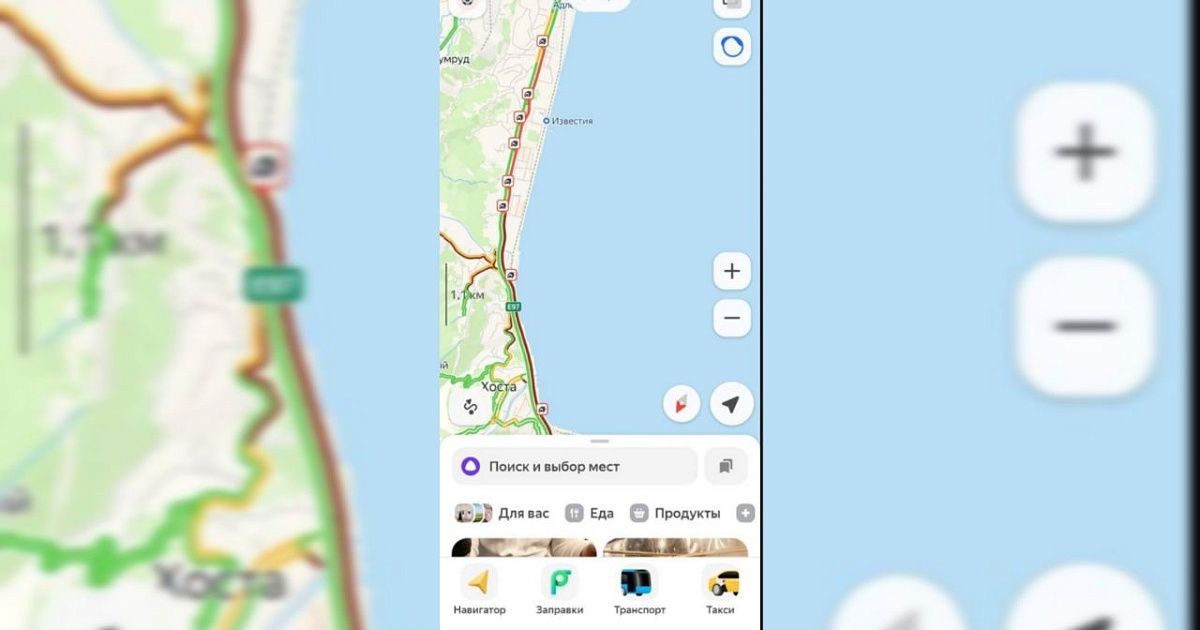This screenshot has height=630, width=1200.
Task: Open the 'Такси' section
Action: 720,590
